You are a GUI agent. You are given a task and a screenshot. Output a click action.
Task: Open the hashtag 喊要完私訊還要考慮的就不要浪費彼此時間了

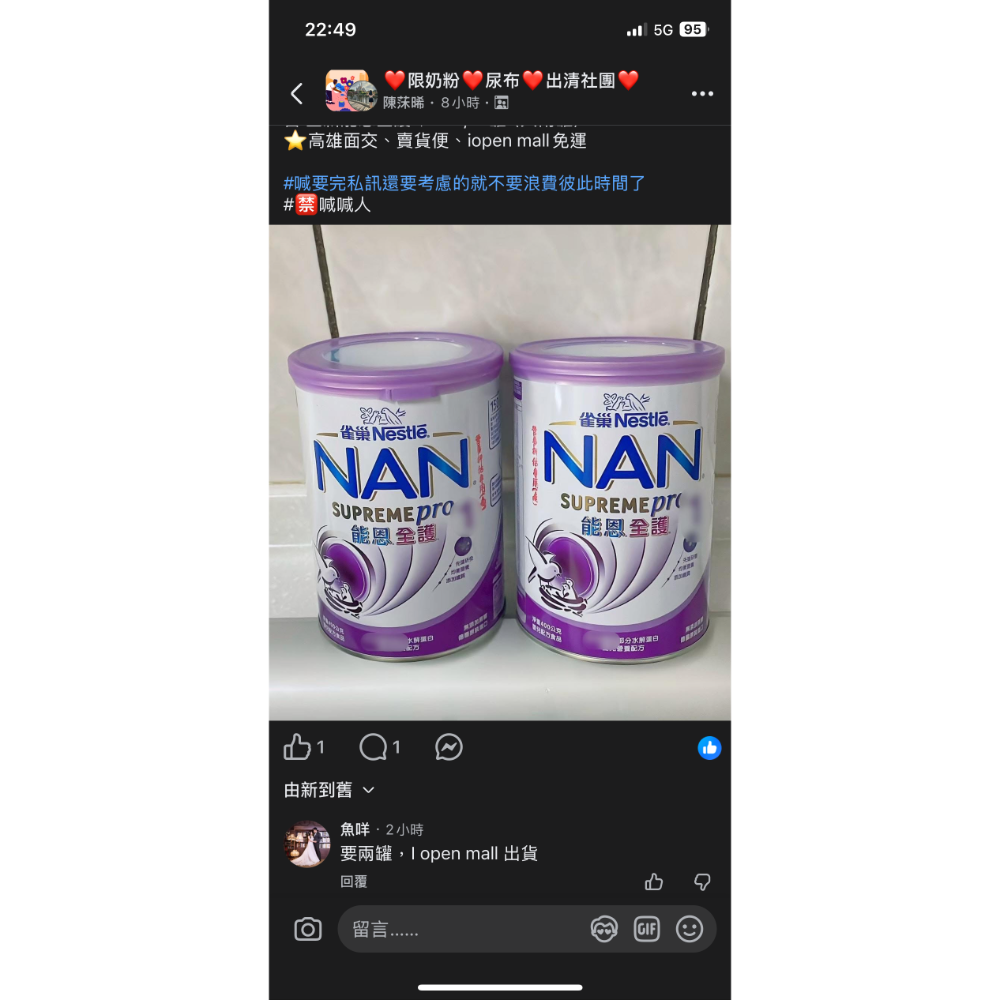click(465, 183)
